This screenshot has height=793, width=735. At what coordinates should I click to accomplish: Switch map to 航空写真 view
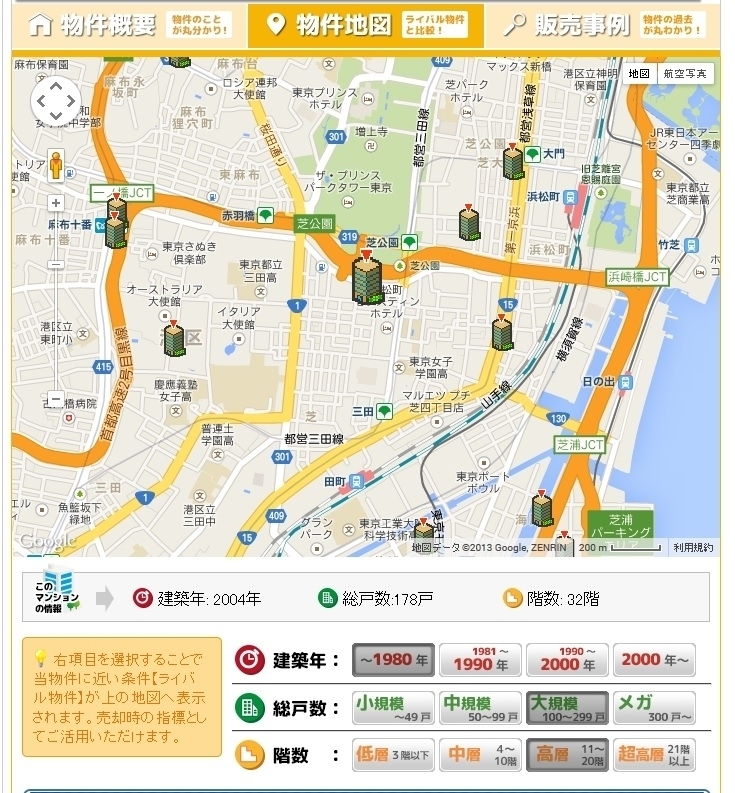[x=687, y=73]
